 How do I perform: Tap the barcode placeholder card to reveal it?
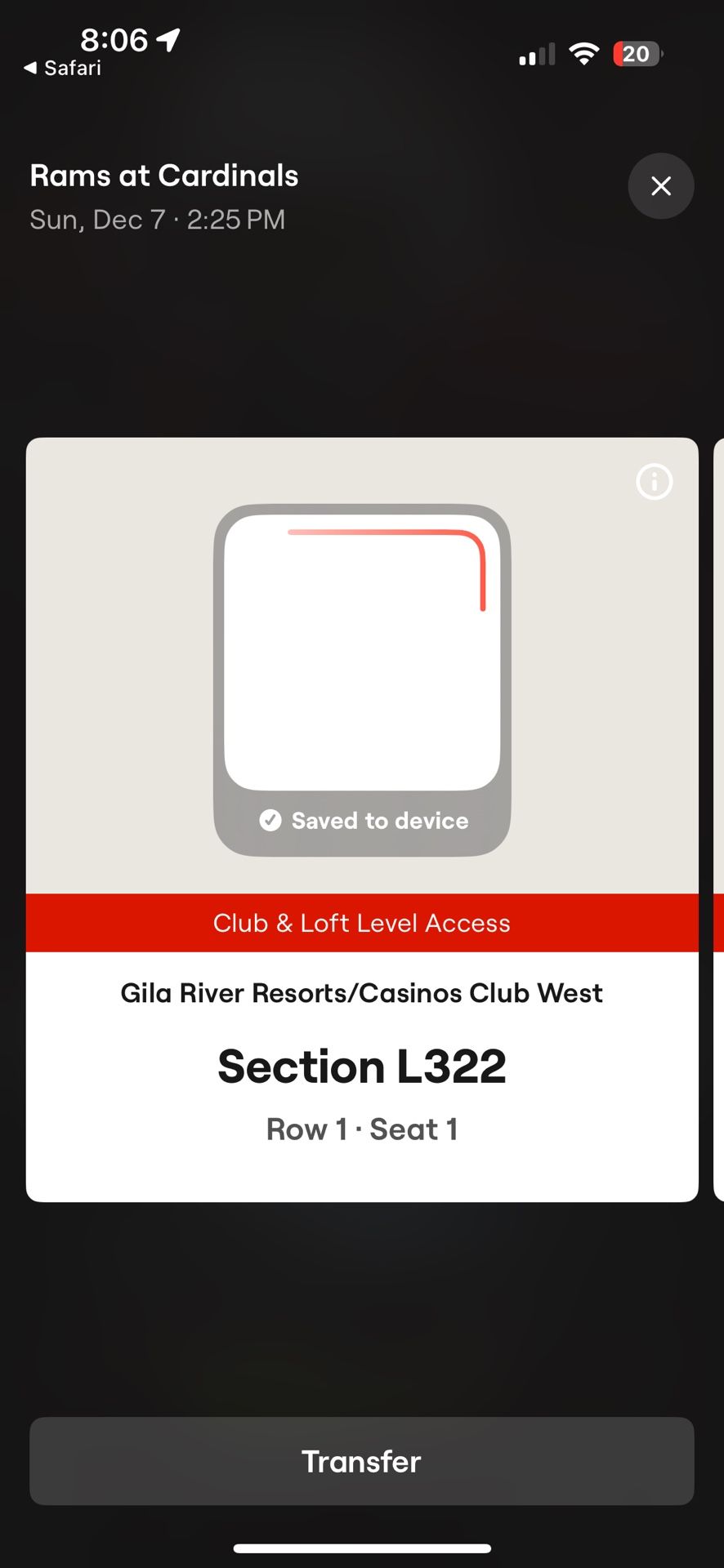(x=362, y=653)
